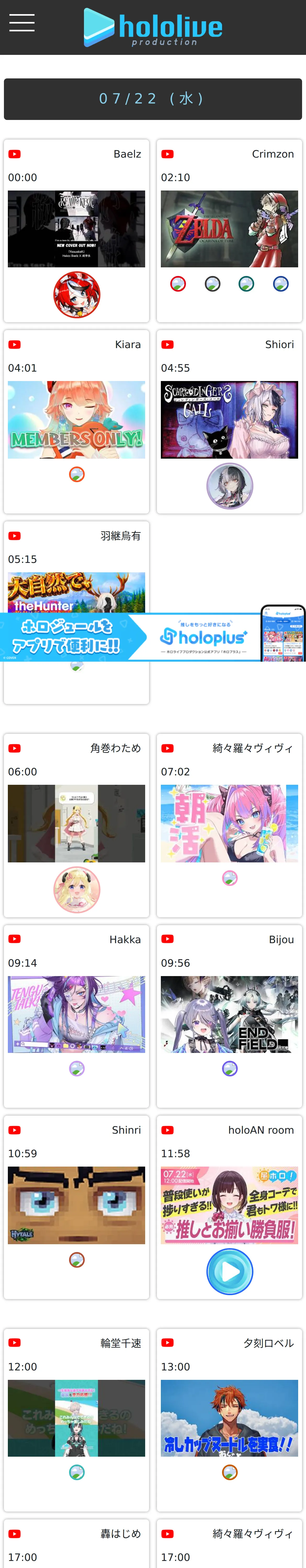Tap the hololive production logo
The image size is (306, 1568).
(153, 27)
